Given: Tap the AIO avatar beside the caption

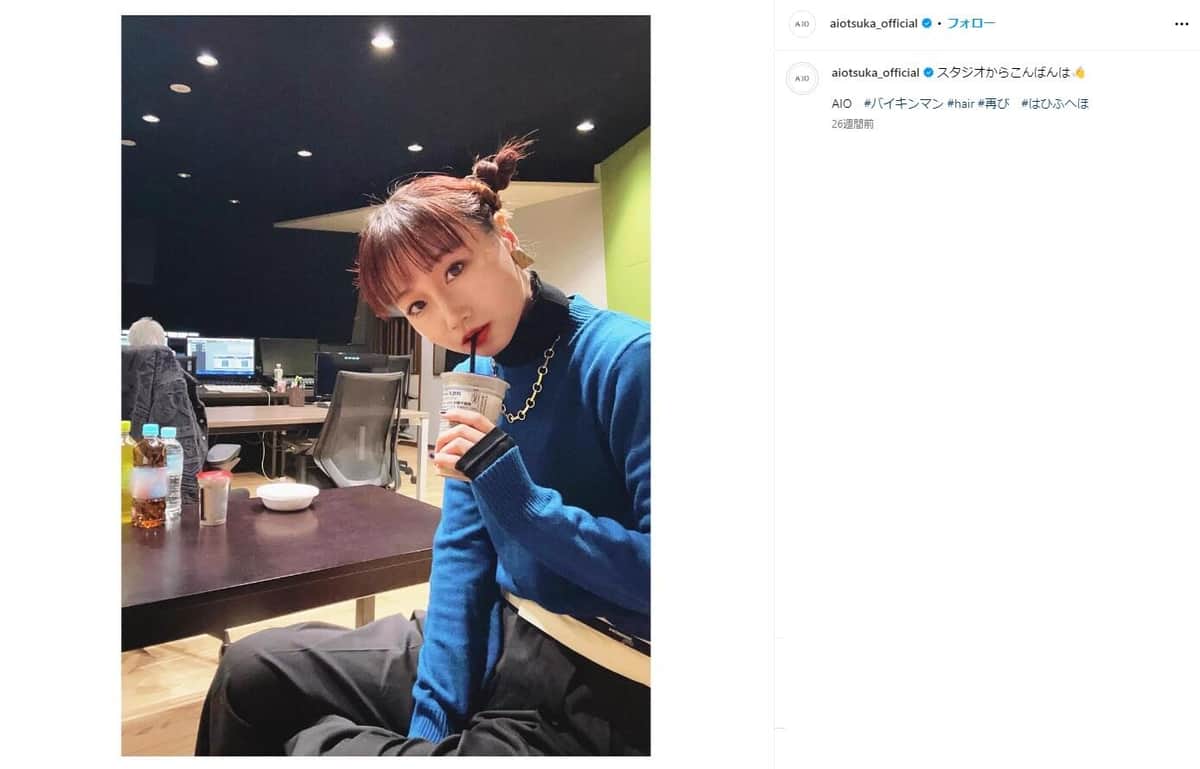Looking at the screenshot, I should tap(802, 78).
